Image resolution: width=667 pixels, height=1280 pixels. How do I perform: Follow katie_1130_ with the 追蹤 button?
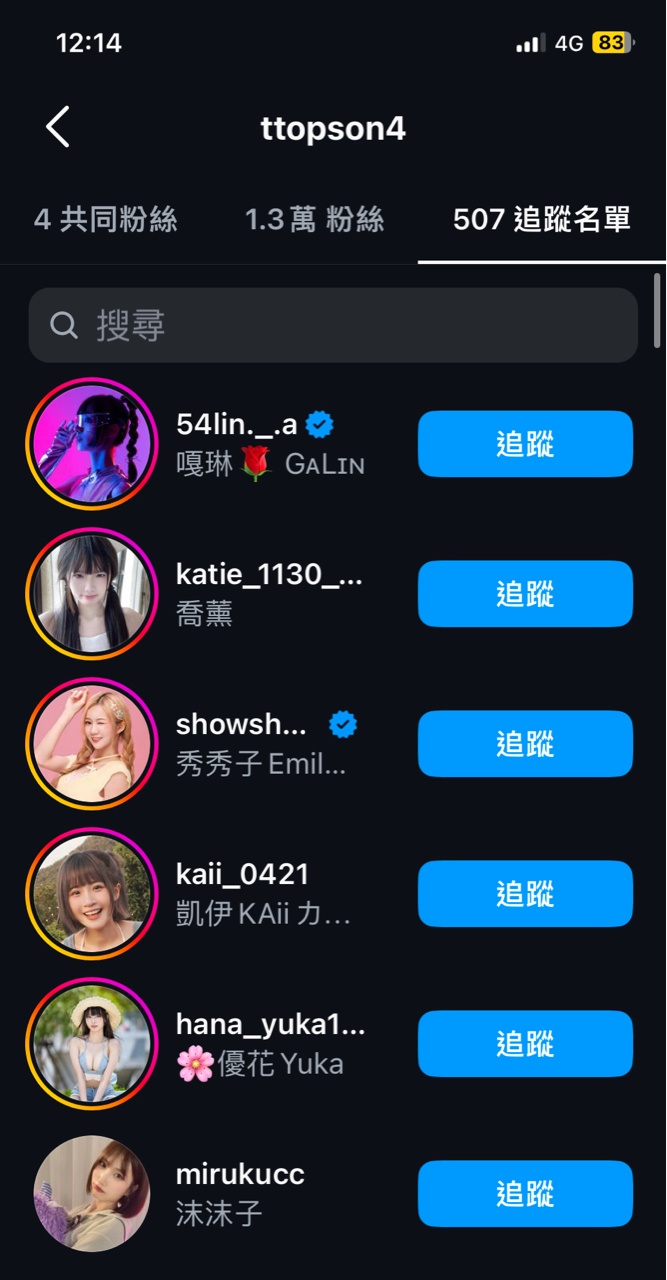tap(525, 594)
